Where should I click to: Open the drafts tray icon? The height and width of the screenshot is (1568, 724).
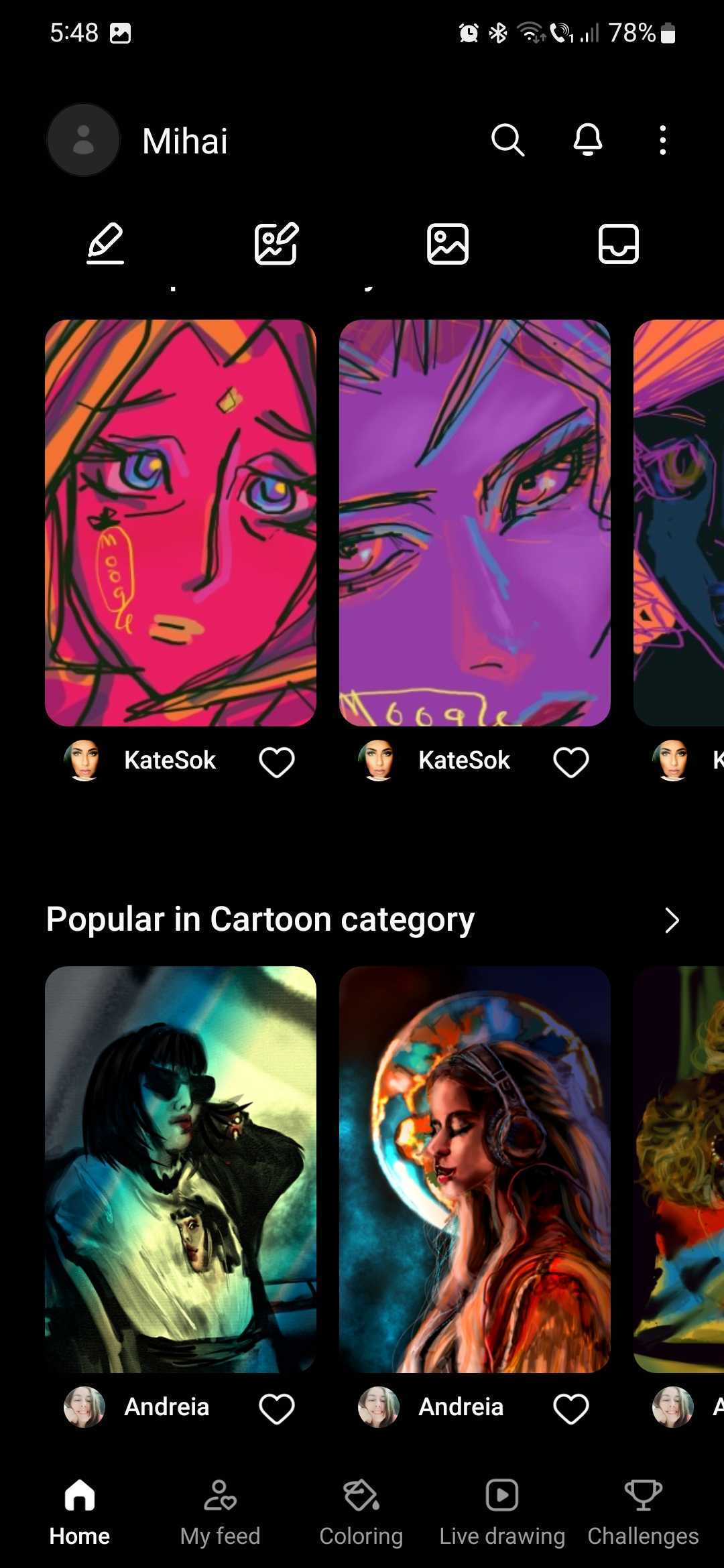(x=618, y=244)
